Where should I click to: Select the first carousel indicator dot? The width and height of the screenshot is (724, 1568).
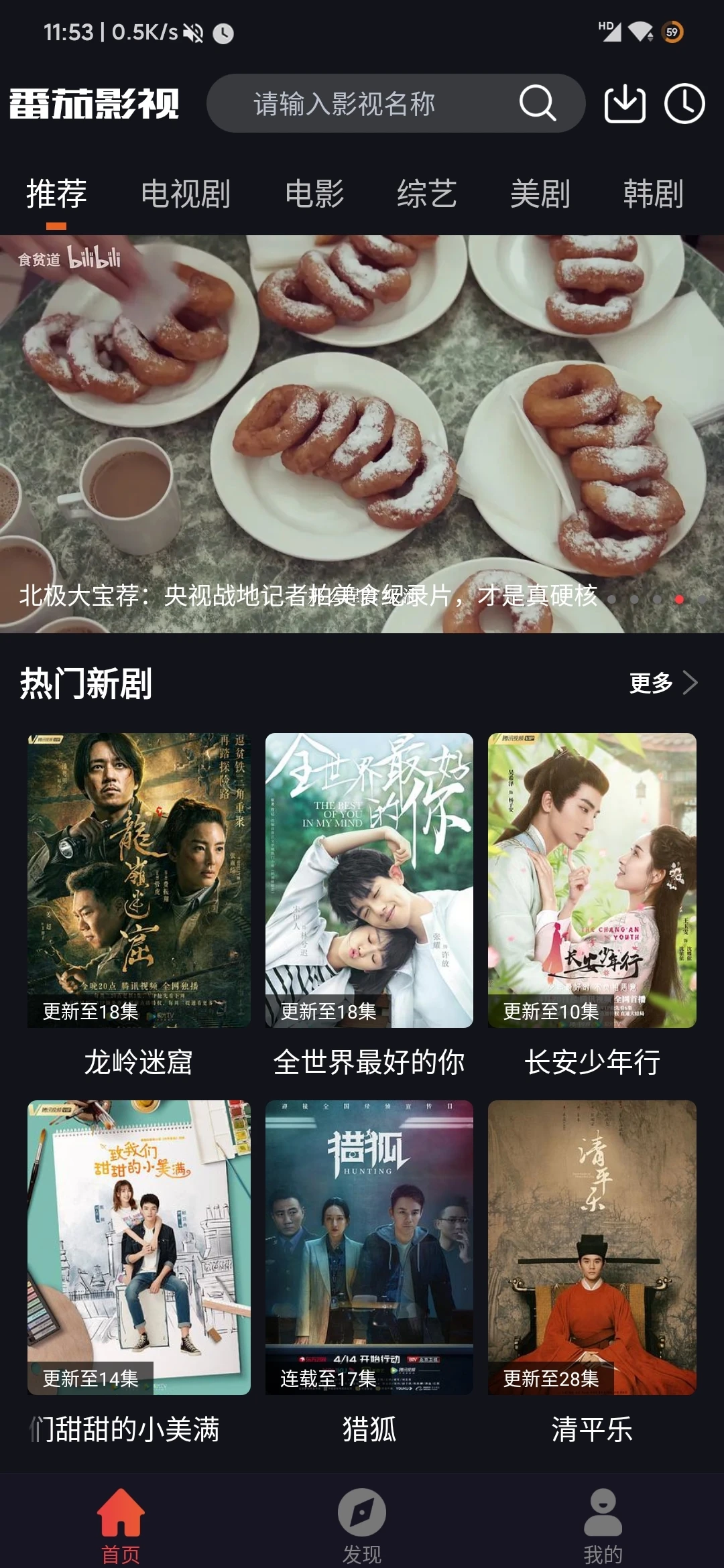pyautogui.click(x=612, y=600)
